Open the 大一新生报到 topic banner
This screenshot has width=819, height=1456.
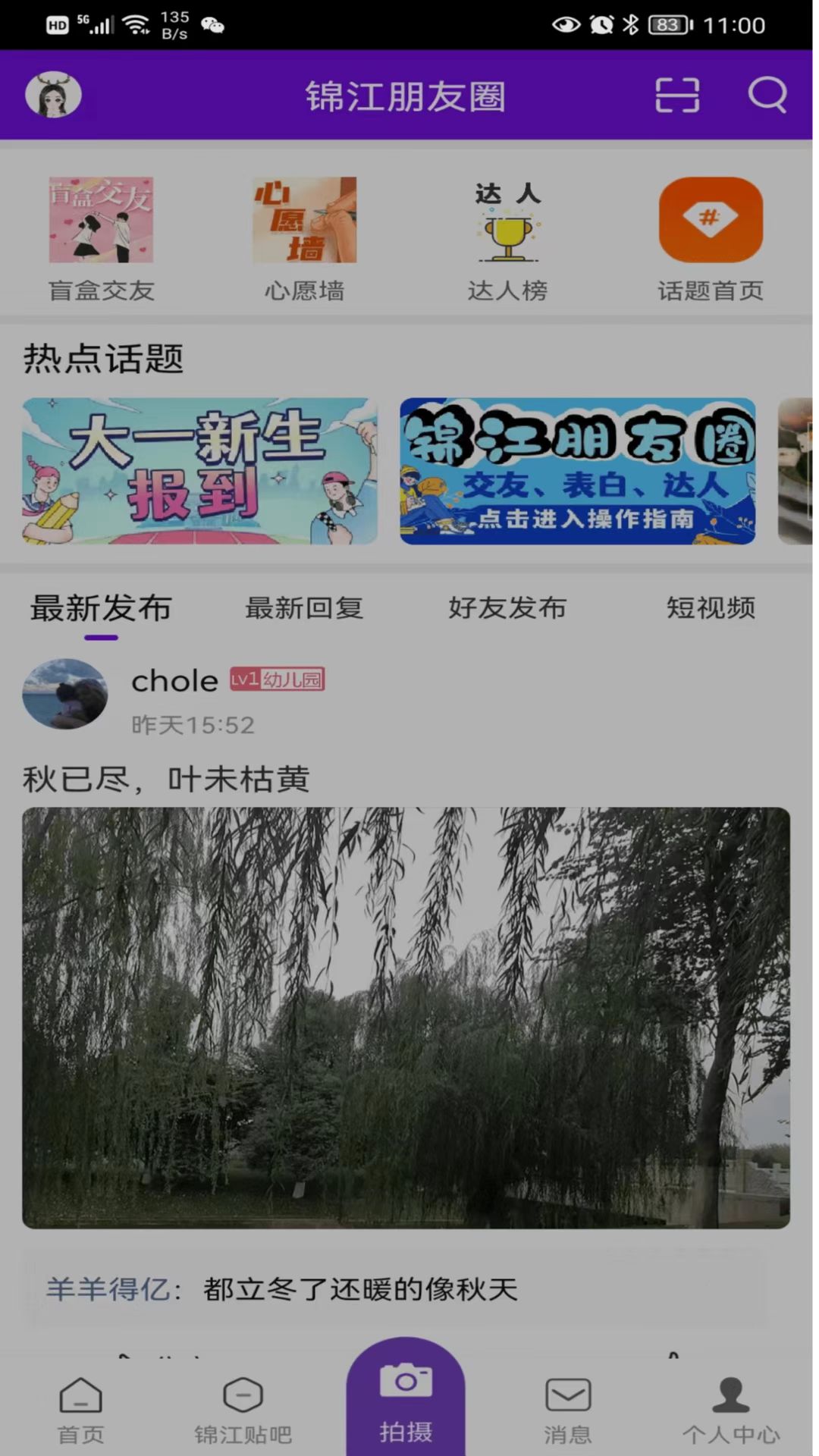point(199,471)
